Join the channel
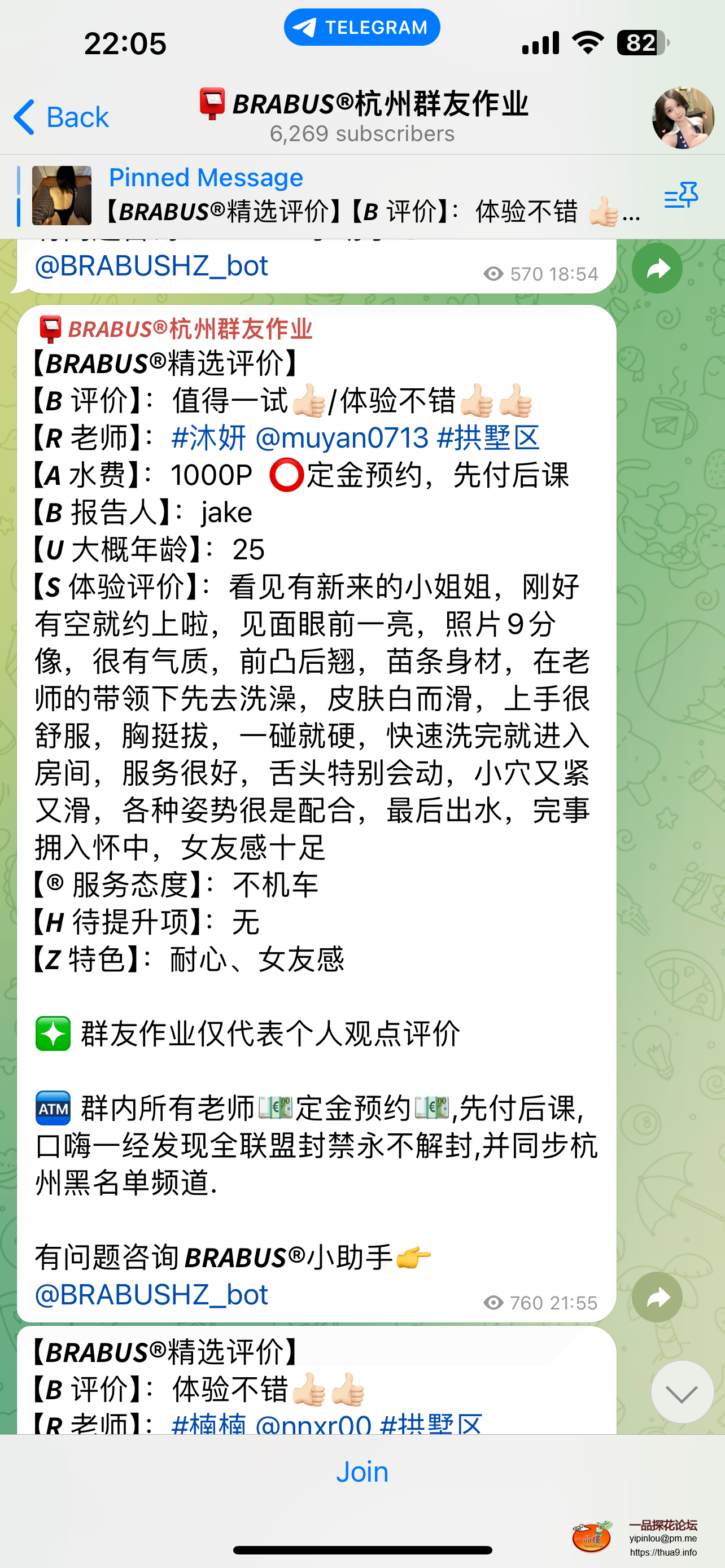The image size is (725, 1568). tap(362, 1472)
